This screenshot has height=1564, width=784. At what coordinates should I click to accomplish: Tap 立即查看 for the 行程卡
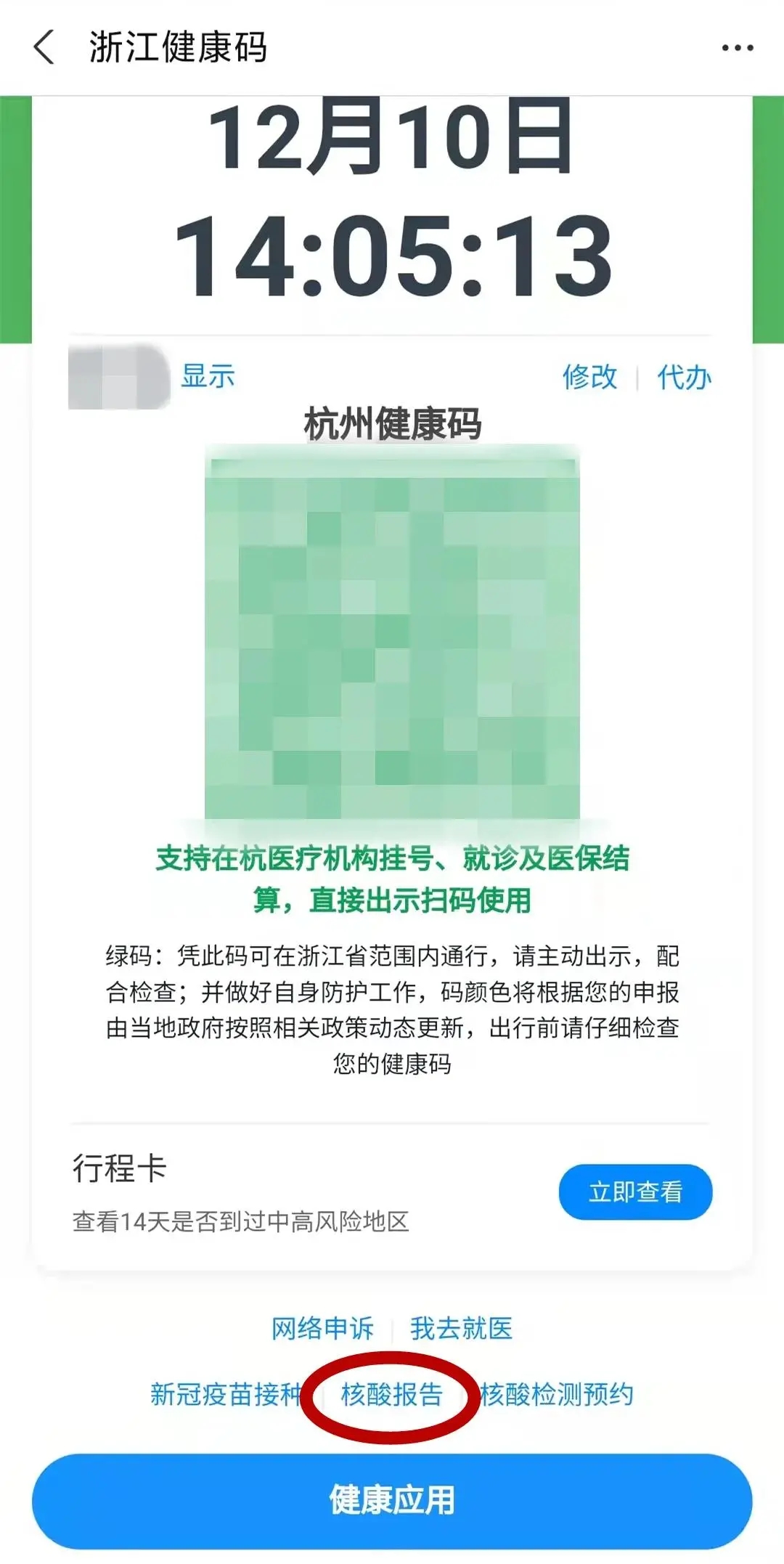point(635,1192)
